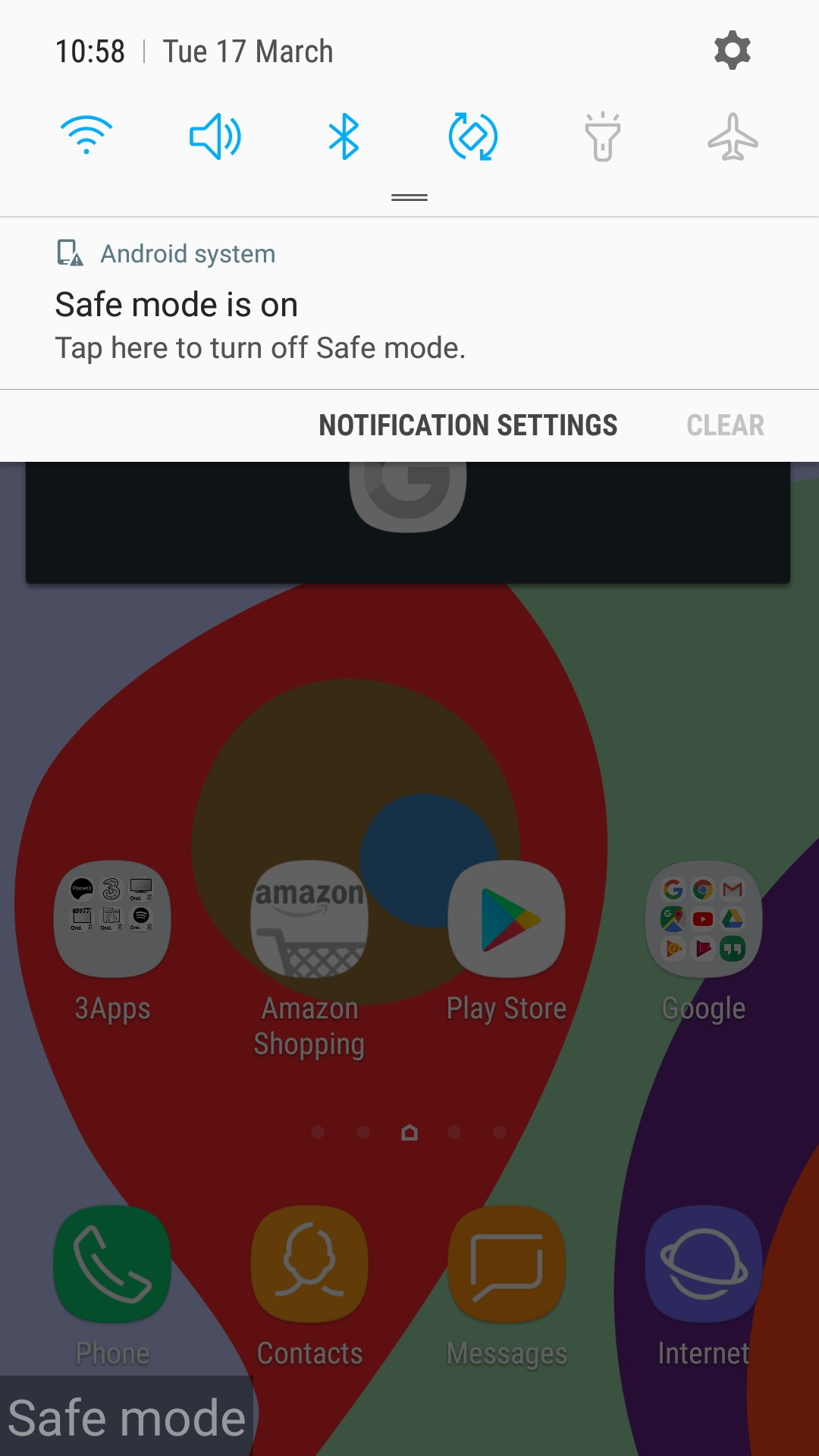Expand the quick settings panel handle
Image resolution: width=819 pixels, height=1456 pixels.
409,197
